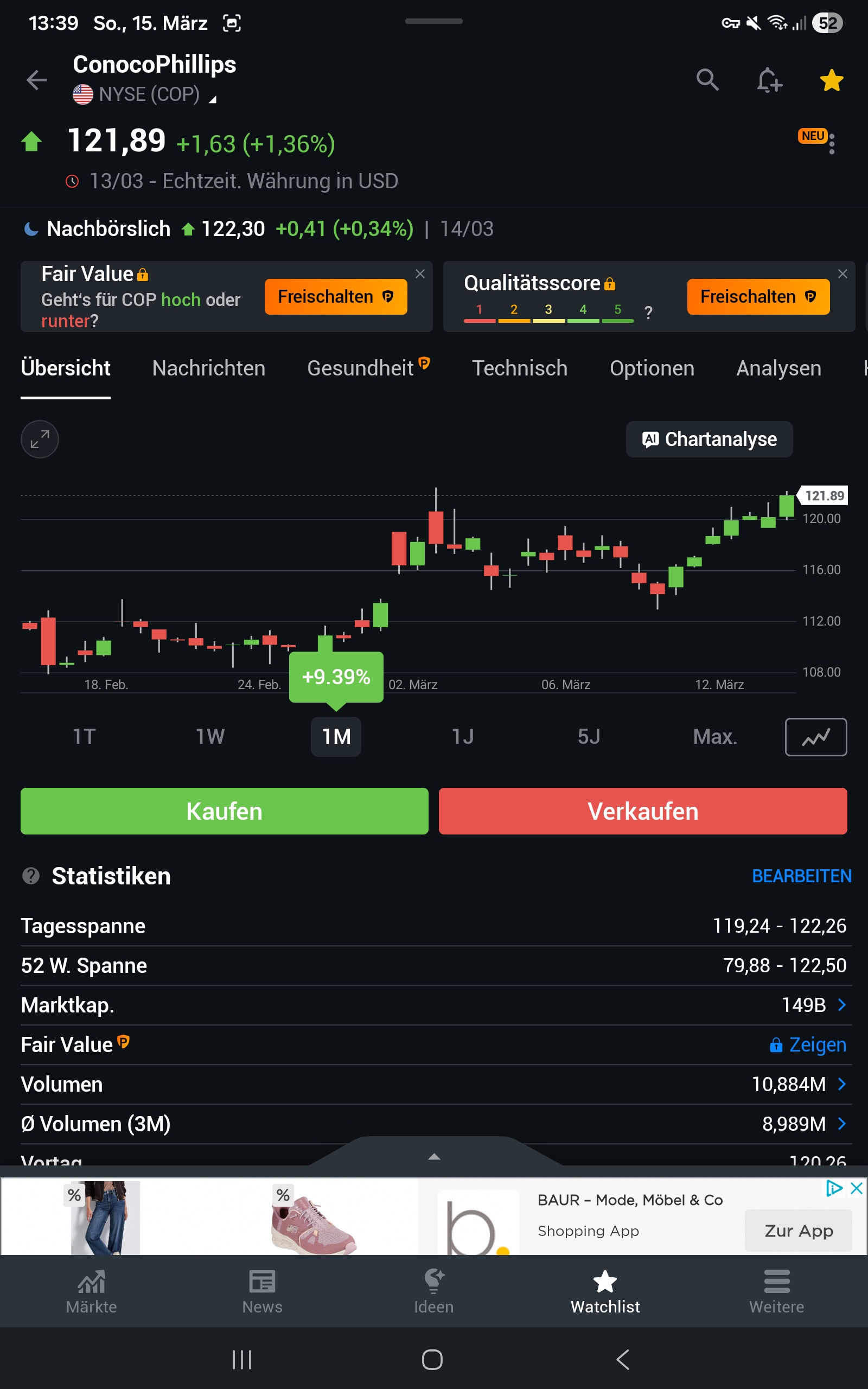Add a price alert with bell icon
The image size is (868, 1389).
click(769, 80)
